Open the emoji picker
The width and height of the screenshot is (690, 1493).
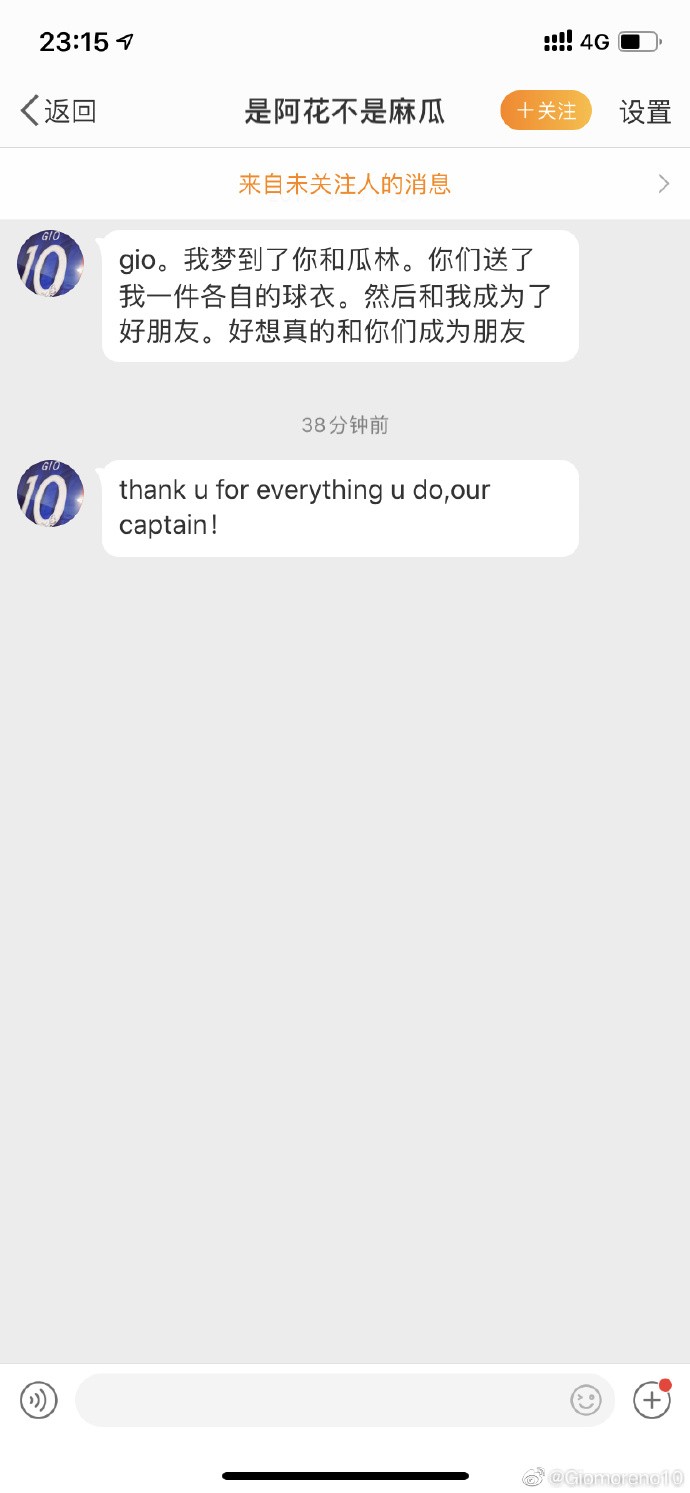coord(586,1400)
